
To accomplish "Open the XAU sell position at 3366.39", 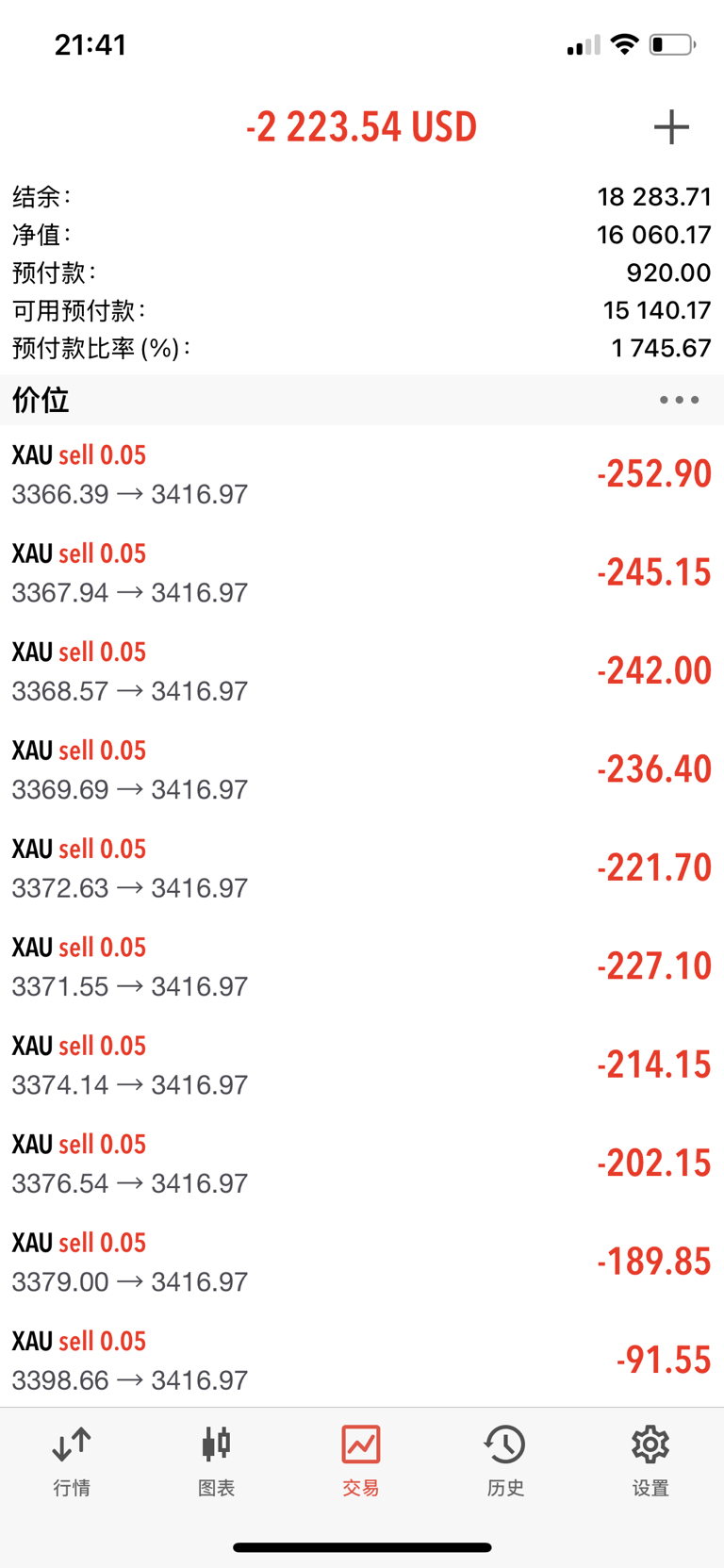I will [362, 474].
